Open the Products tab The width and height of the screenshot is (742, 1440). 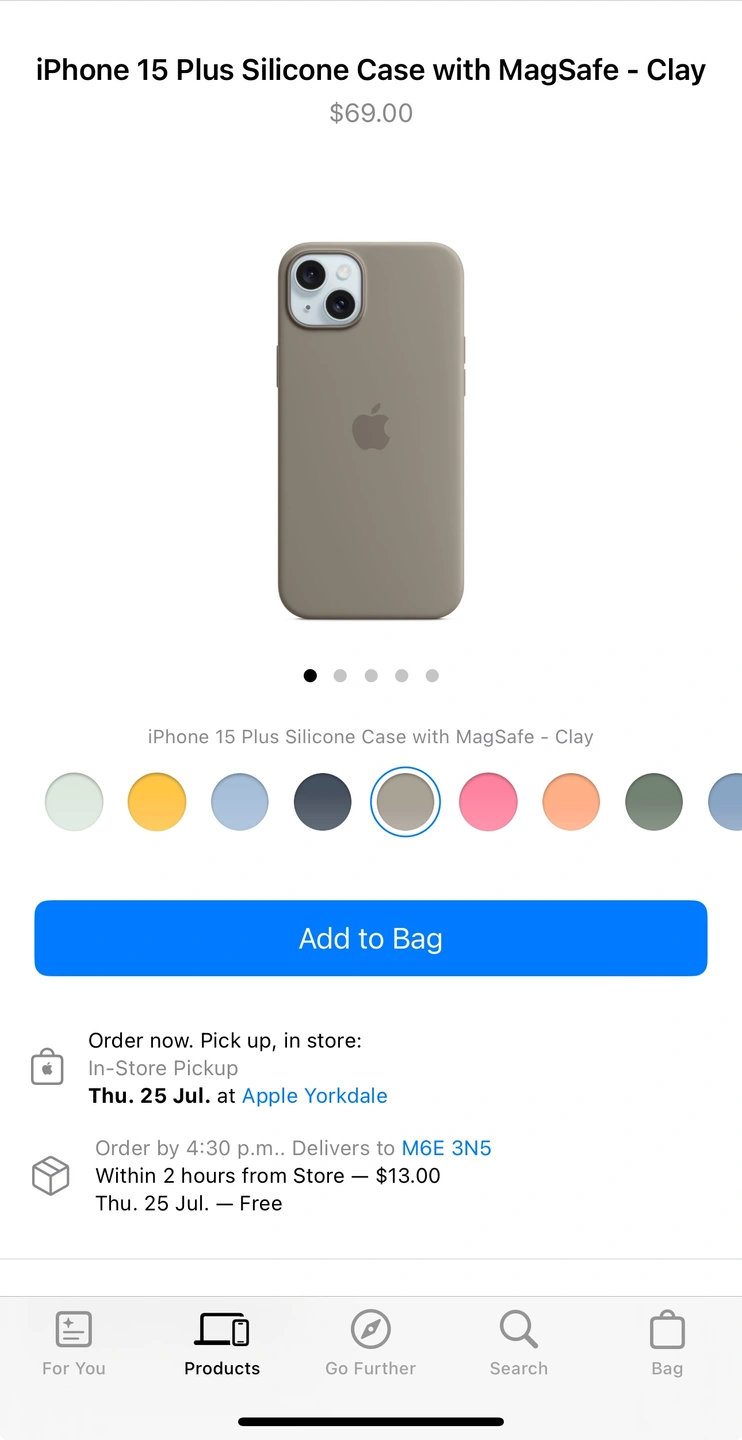pos(222,1344)
